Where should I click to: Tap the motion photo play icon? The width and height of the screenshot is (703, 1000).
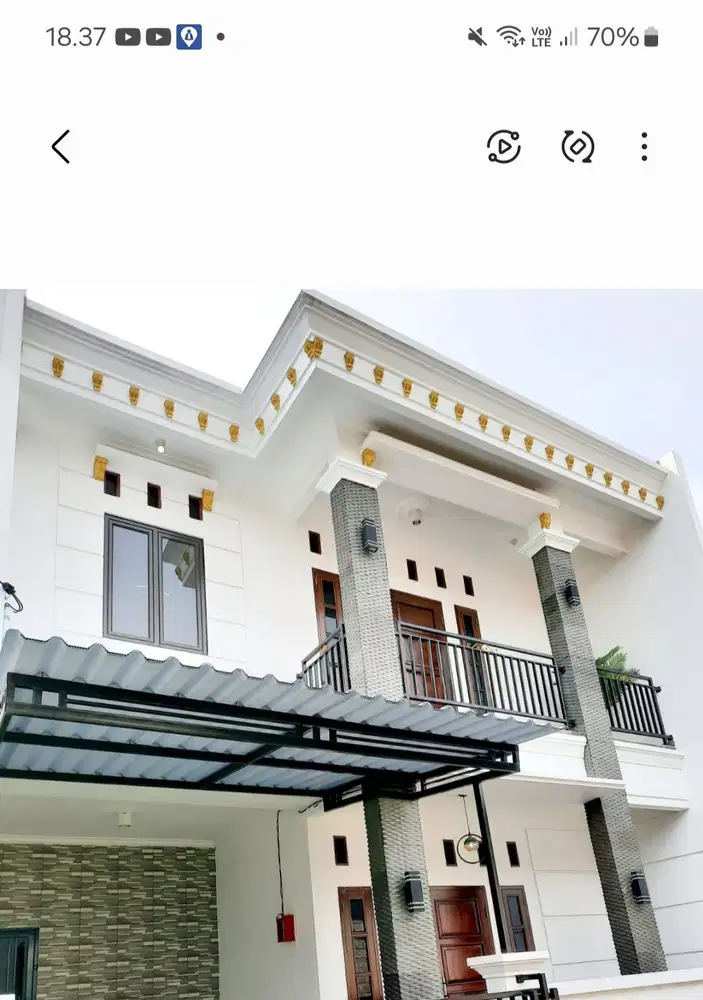coord(503,147)
